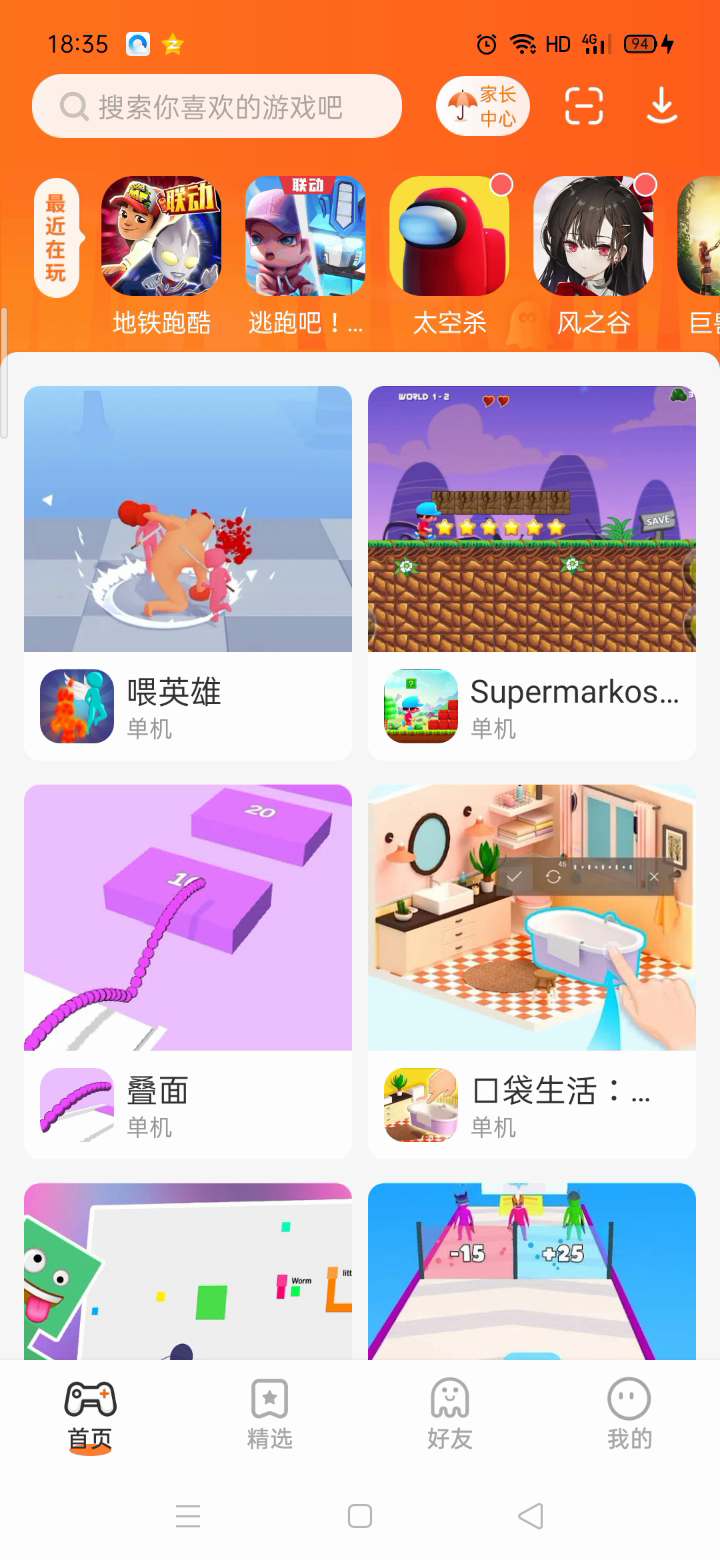Open the scan code icon

[584, 106]
